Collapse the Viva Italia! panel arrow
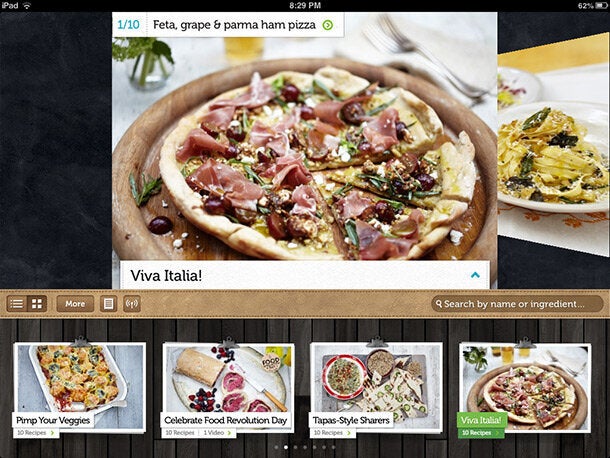Screen dimensions: 610x458 pos(475,275)
